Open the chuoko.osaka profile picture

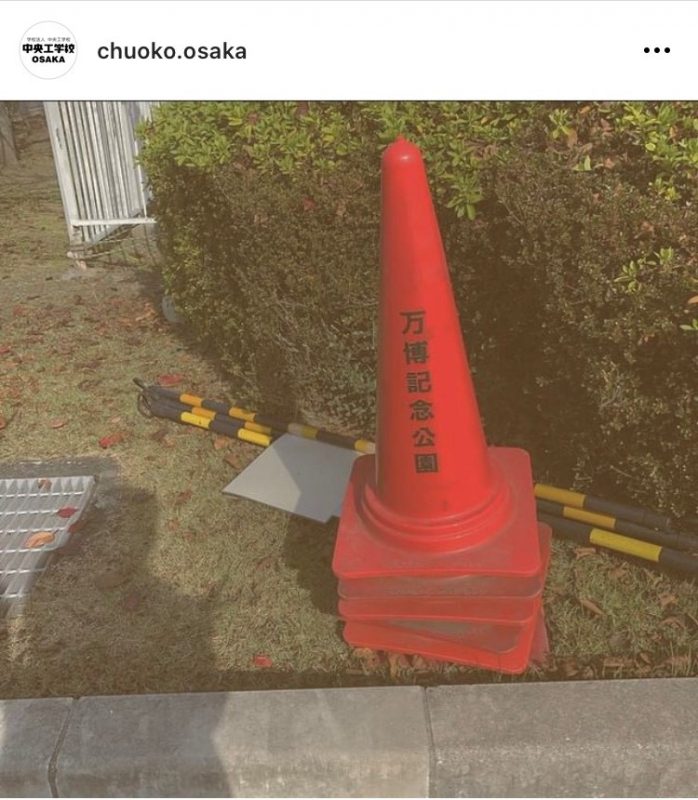[x=48, y=50]
